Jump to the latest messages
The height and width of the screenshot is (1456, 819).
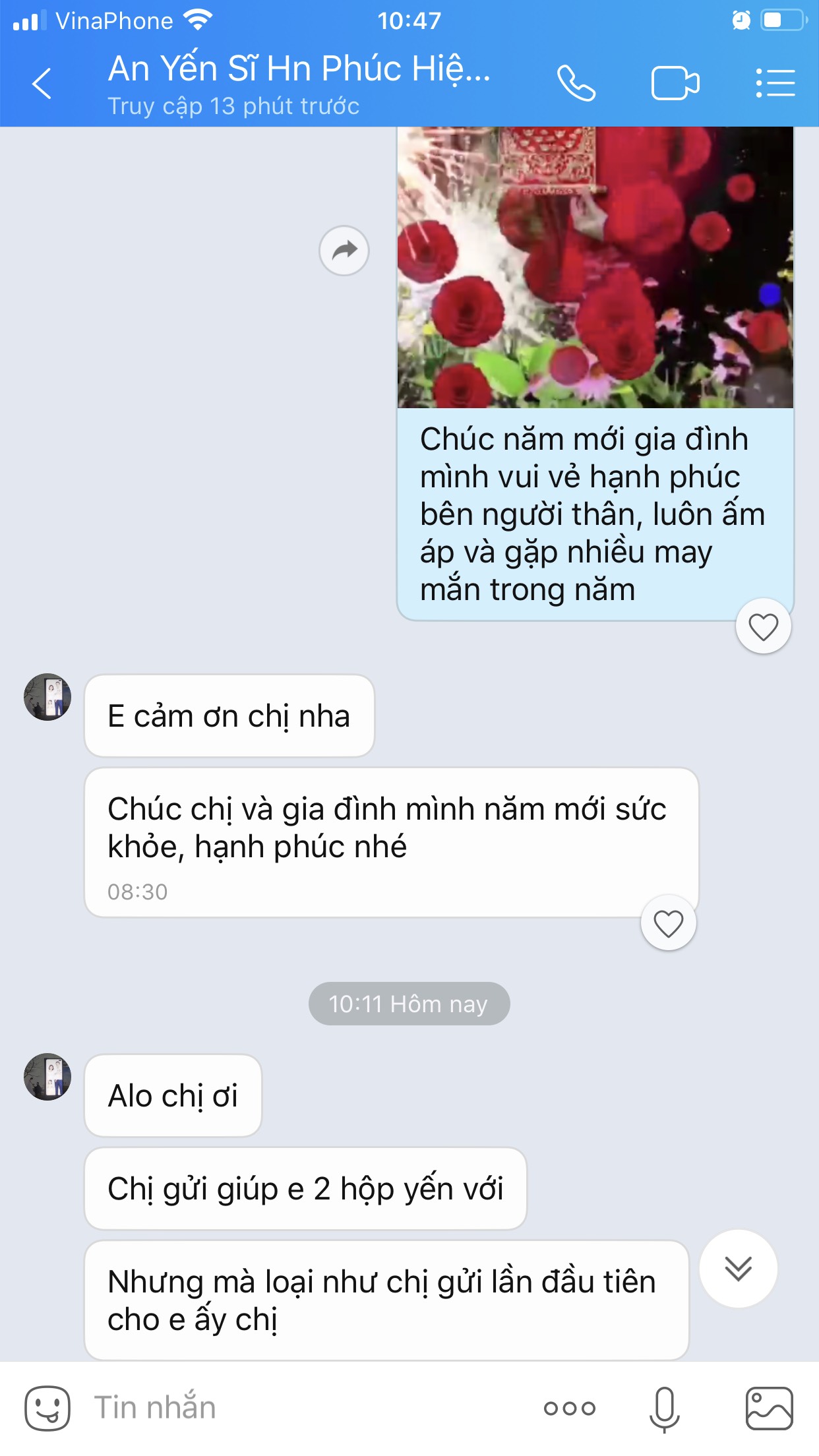[739, 1268]
